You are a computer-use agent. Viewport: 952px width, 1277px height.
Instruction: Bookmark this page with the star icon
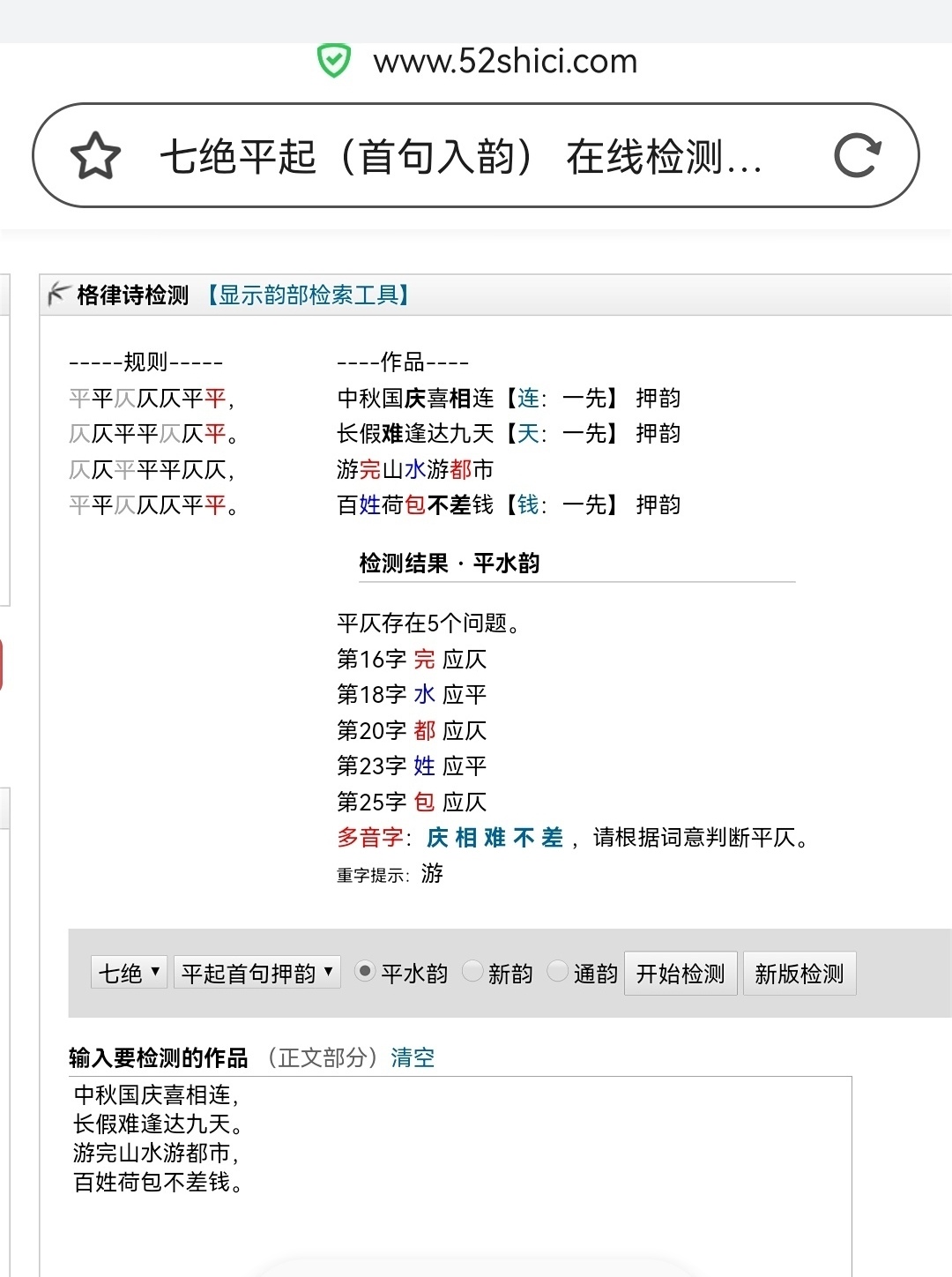click(95, 156)
